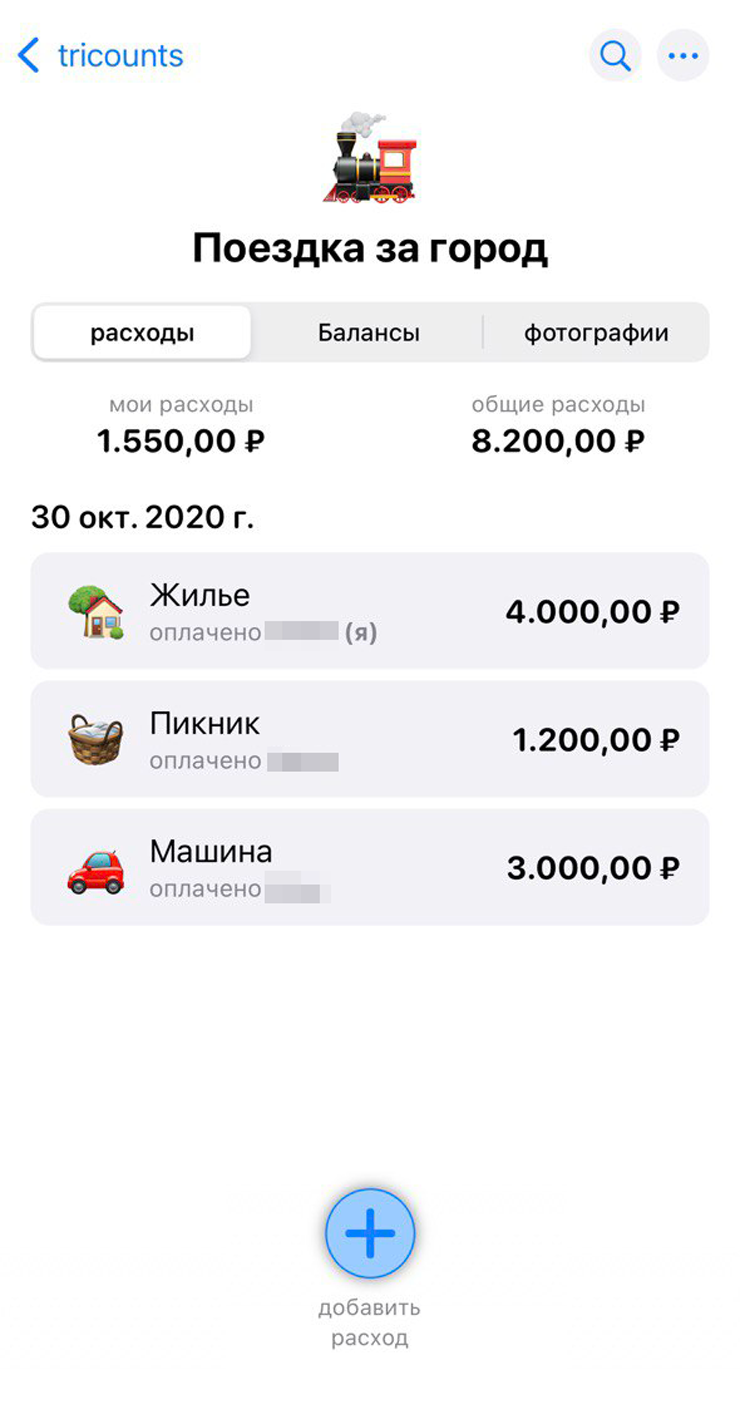Switch to the Балансы tab
This screenshot has height=1414, width=740.
click(368, 333)
